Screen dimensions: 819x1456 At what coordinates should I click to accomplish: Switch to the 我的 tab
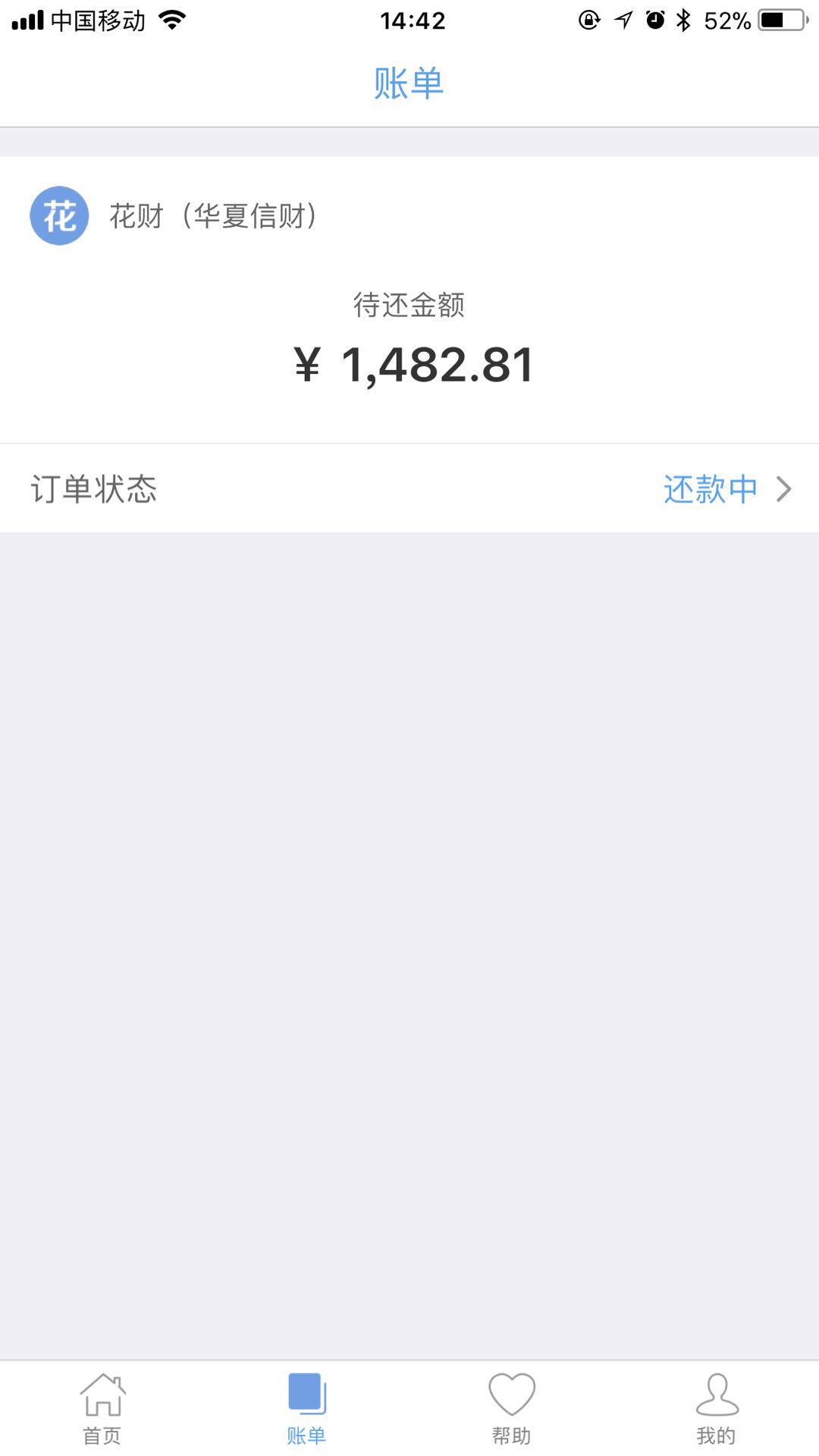coord(717,1418)
